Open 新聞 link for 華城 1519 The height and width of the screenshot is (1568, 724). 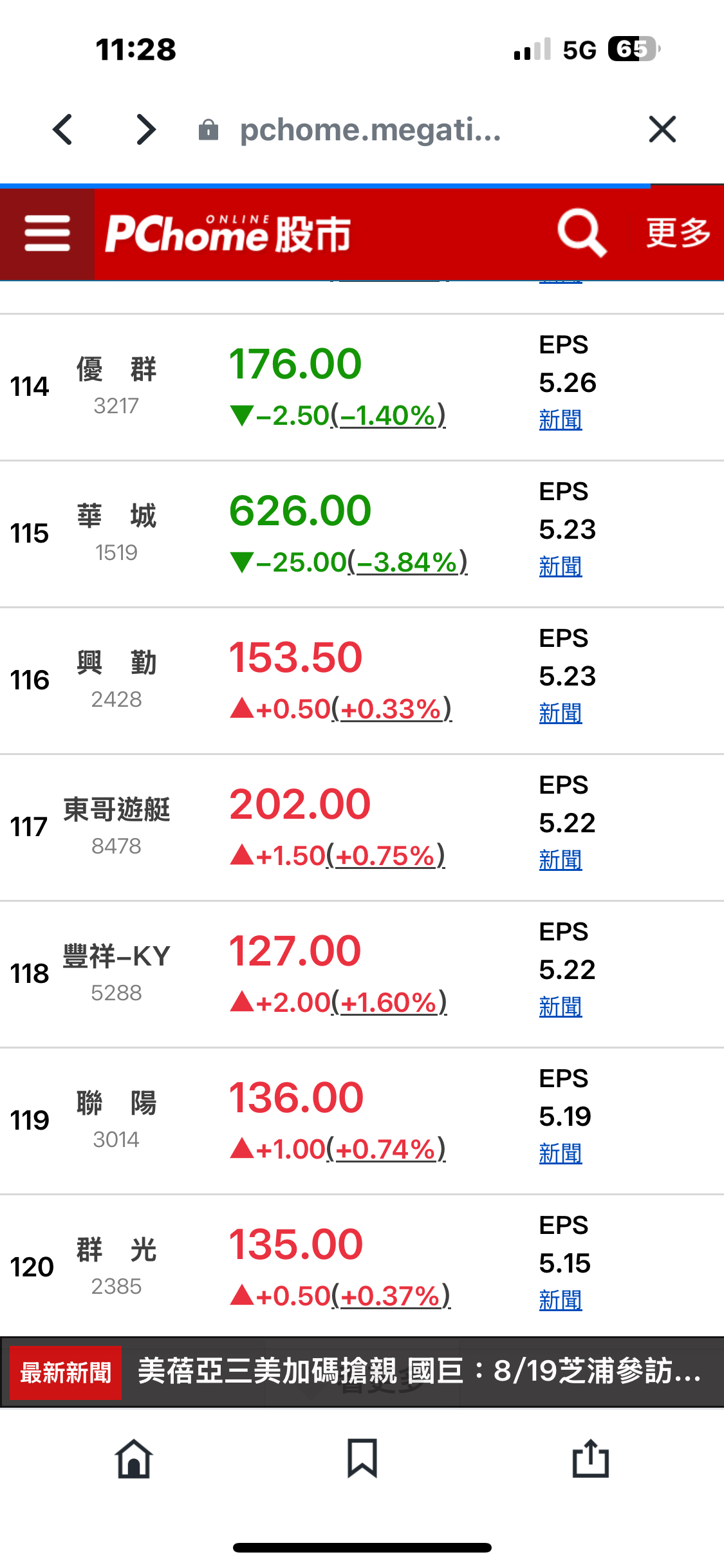click(561, 567)
